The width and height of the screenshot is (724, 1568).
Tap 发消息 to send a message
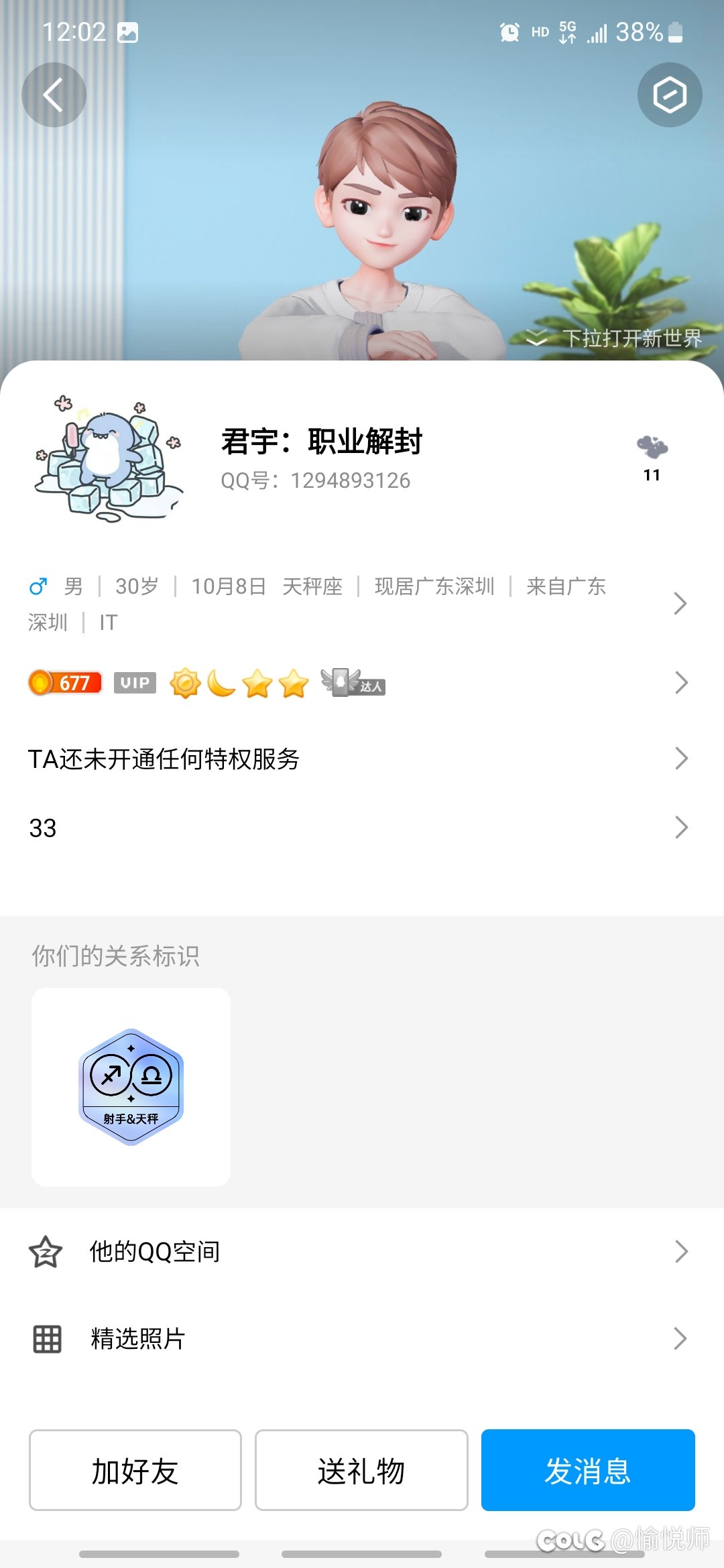pyautogui.click(x=588, y=1470)
